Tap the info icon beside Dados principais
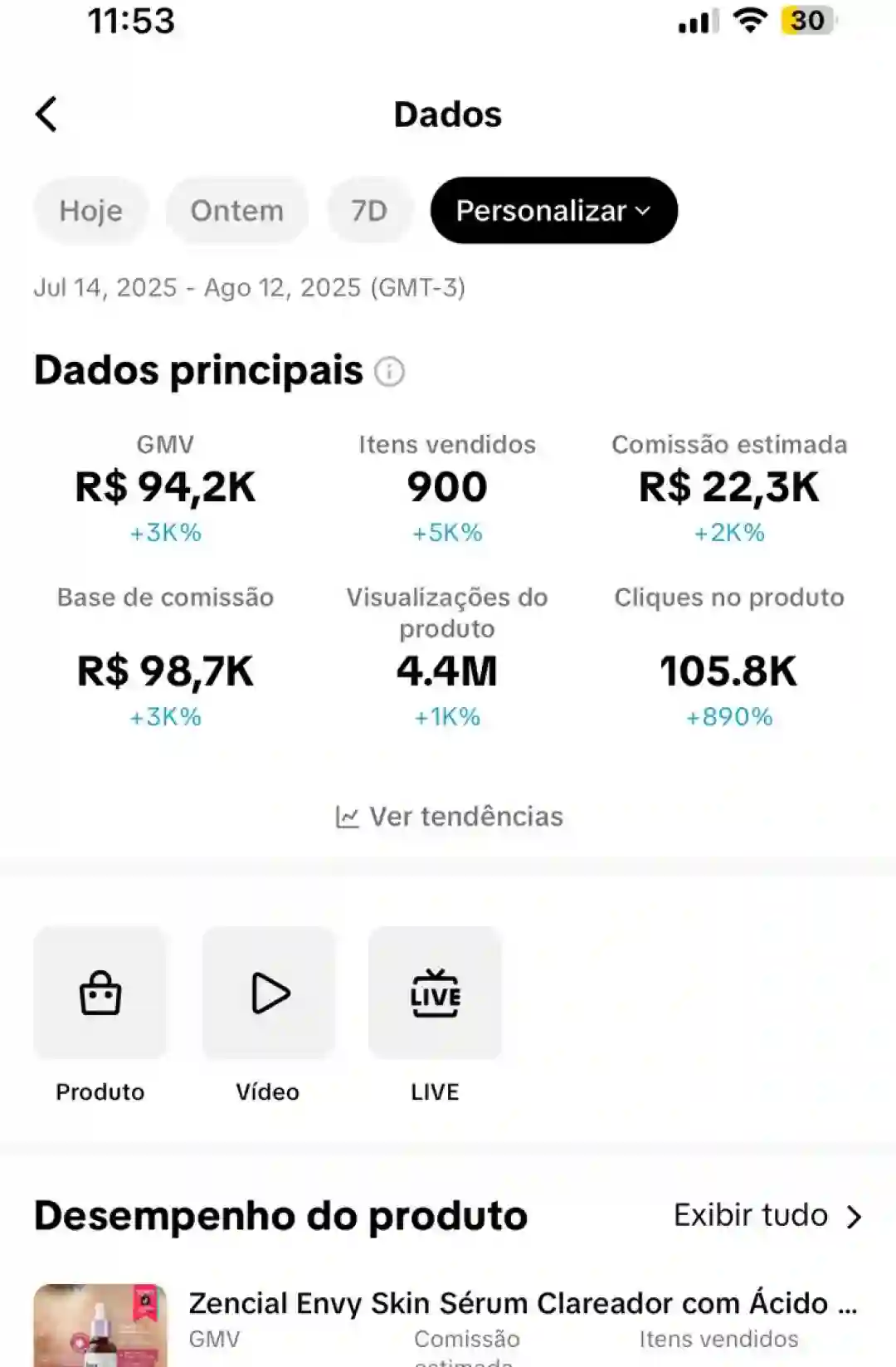Screen dimensions: 896x1367 coord(389,371)
